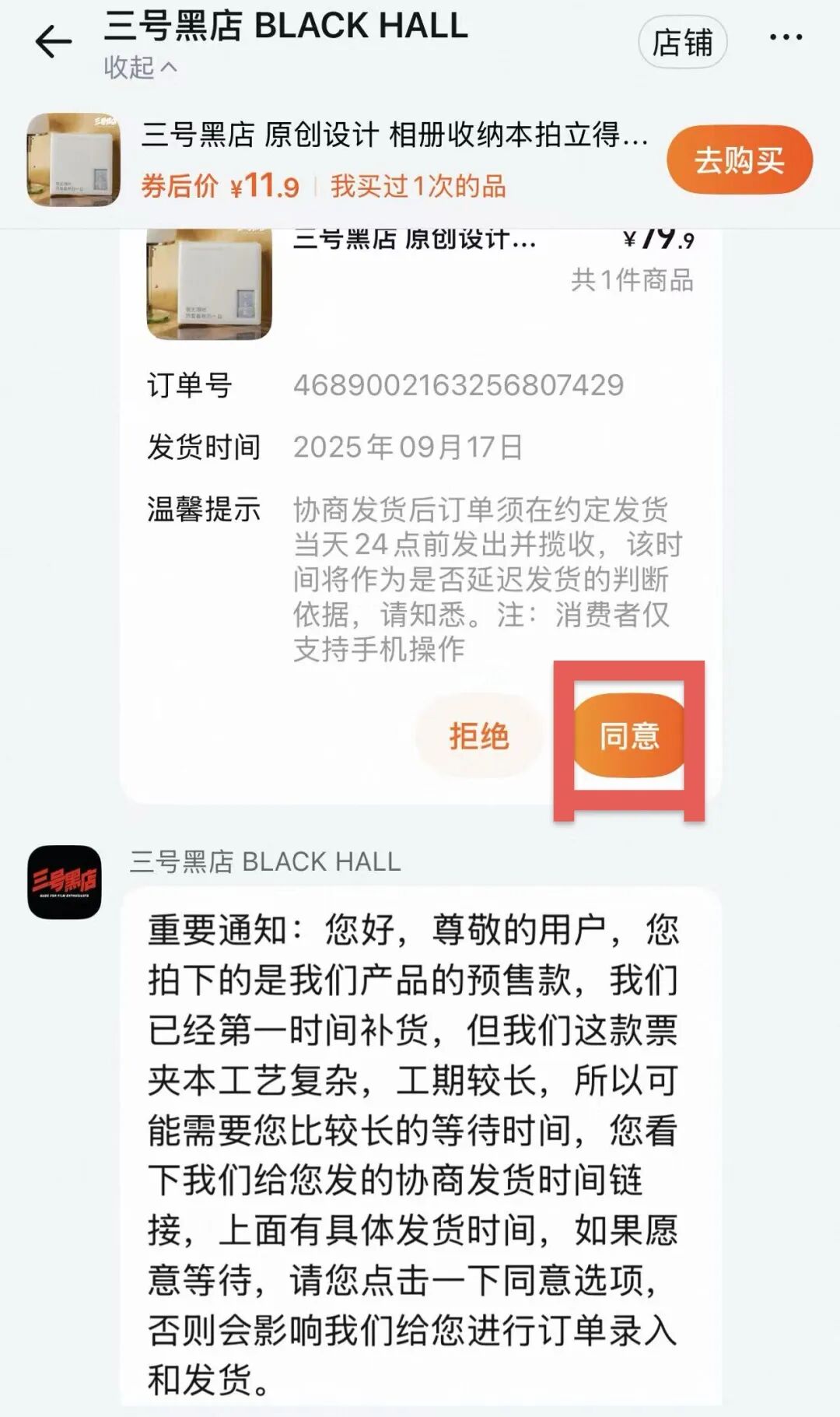
Task: Open the order's product thumbnail
Action: (209, 285)
